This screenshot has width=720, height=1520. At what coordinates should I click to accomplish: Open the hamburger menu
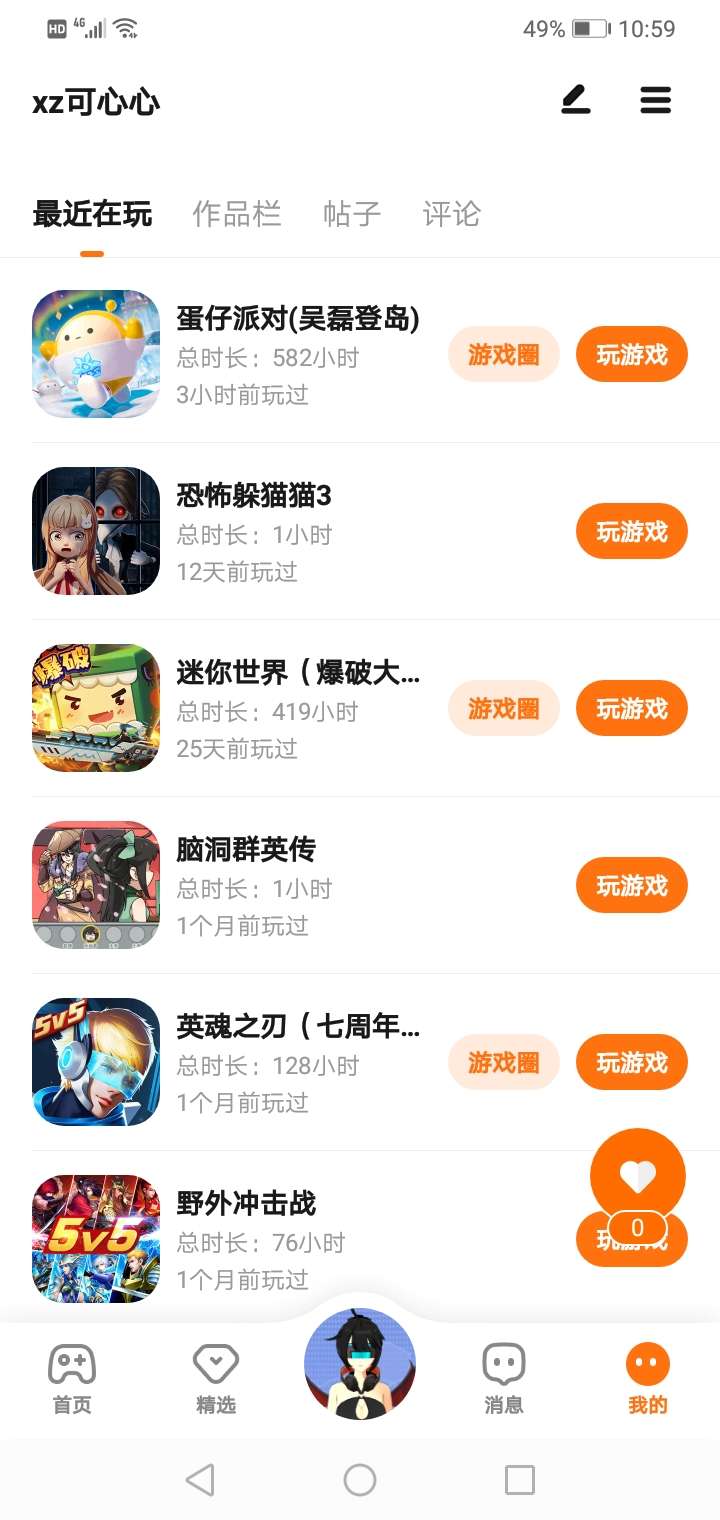(x=656, y=100)
